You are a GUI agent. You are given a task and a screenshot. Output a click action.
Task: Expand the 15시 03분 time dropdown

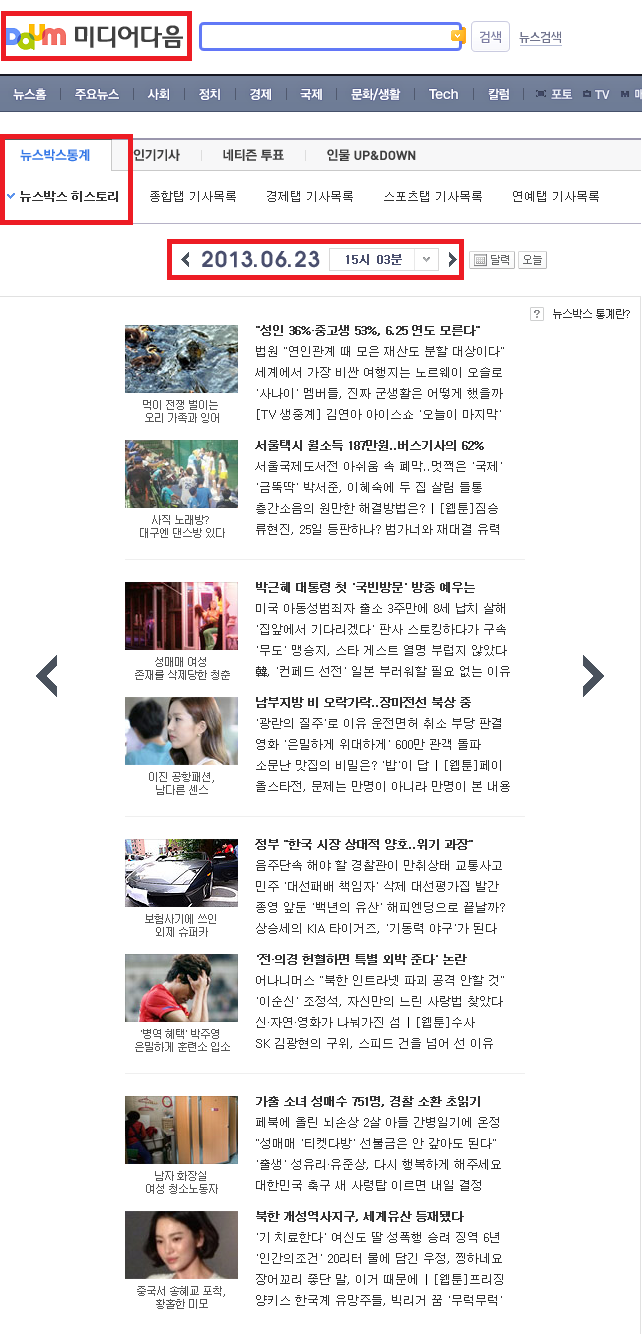click(426, 260)
